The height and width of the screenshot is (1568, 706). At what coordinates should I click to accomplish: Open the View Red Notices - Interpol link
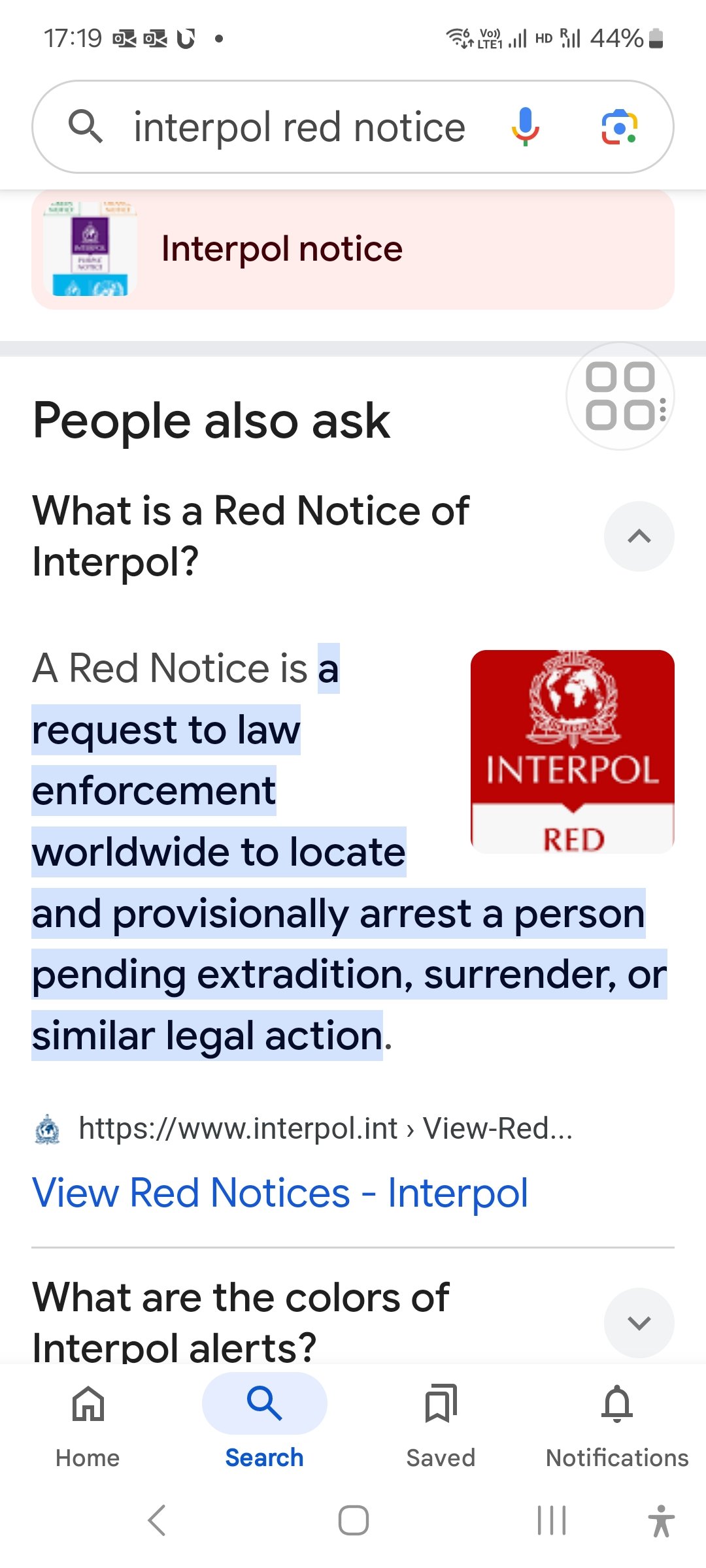tap(280, 1192)
